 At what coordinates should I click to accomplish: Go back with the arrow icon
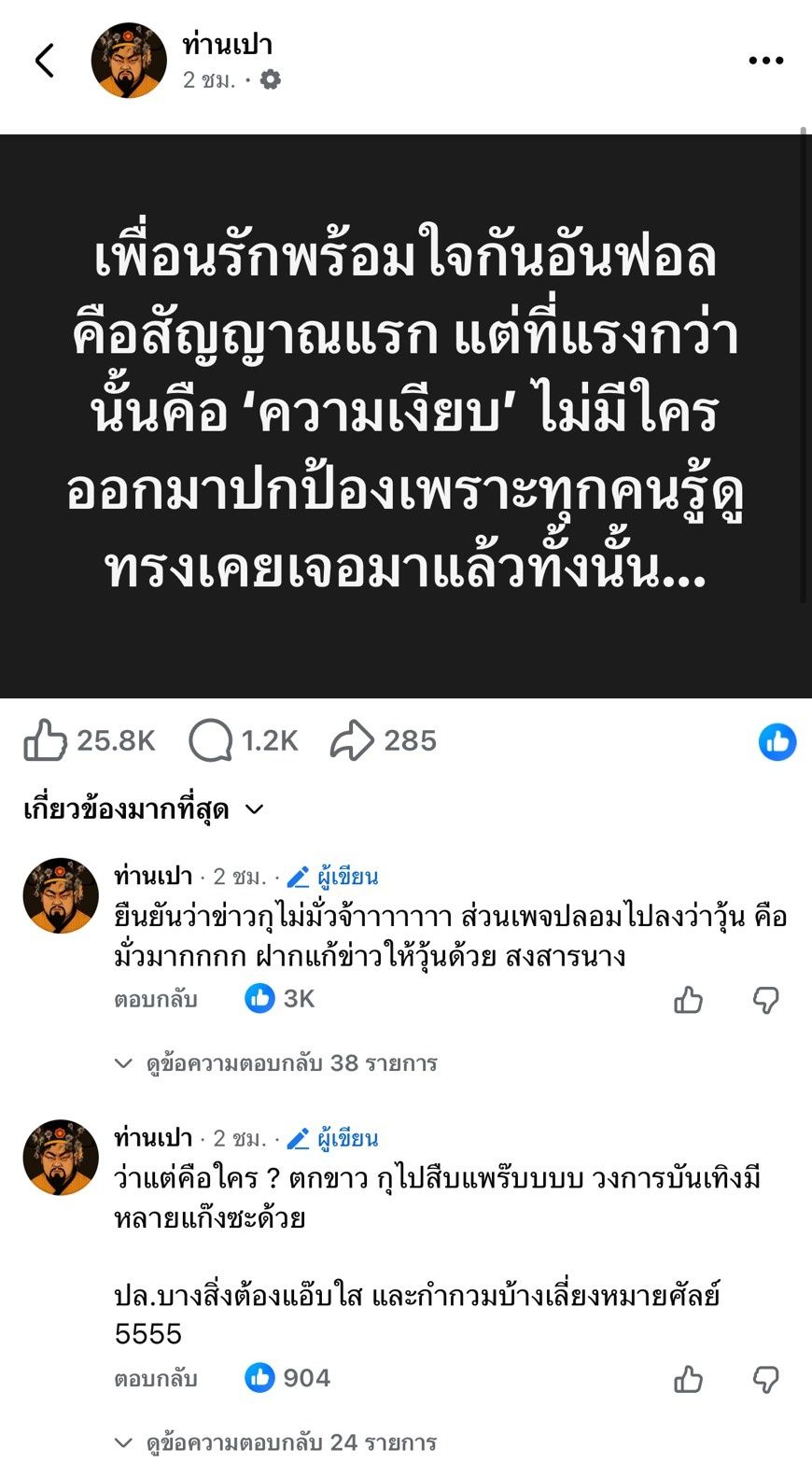coord(45,61)
